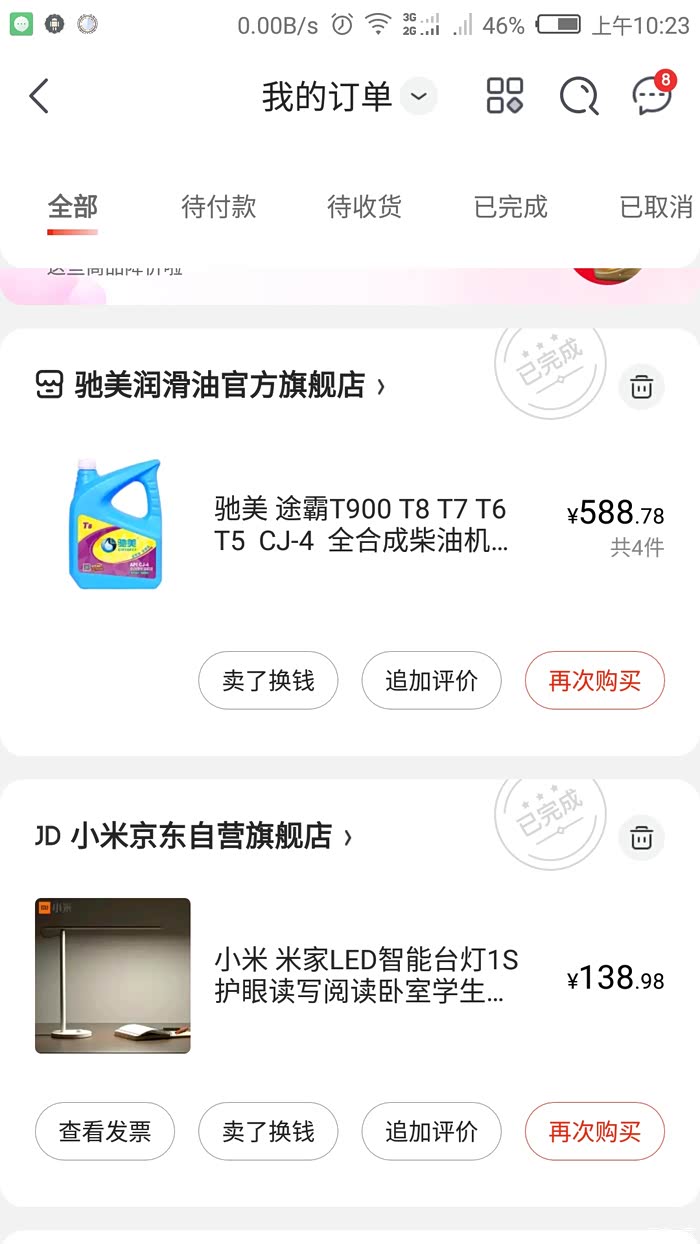Tap 卖了换钱 on the 驰美 order
The height and width of the screenshot is (1244, 700).
268,681
